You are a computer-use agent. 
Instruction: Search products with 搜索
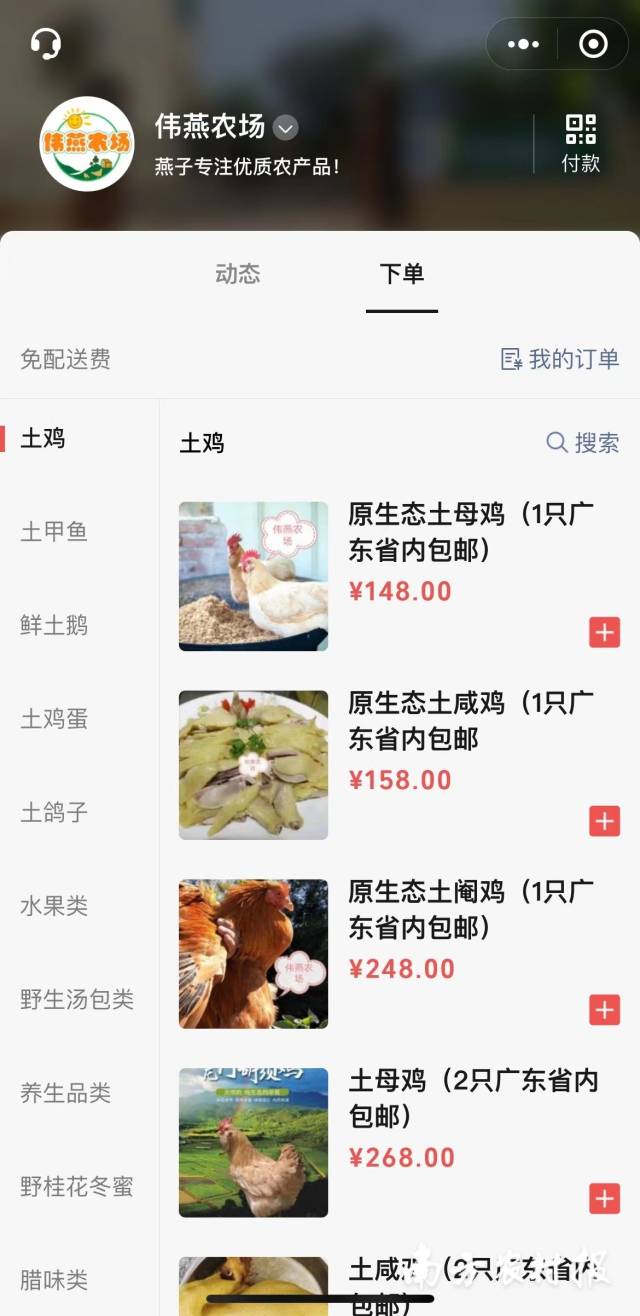(x=583, y=442)
